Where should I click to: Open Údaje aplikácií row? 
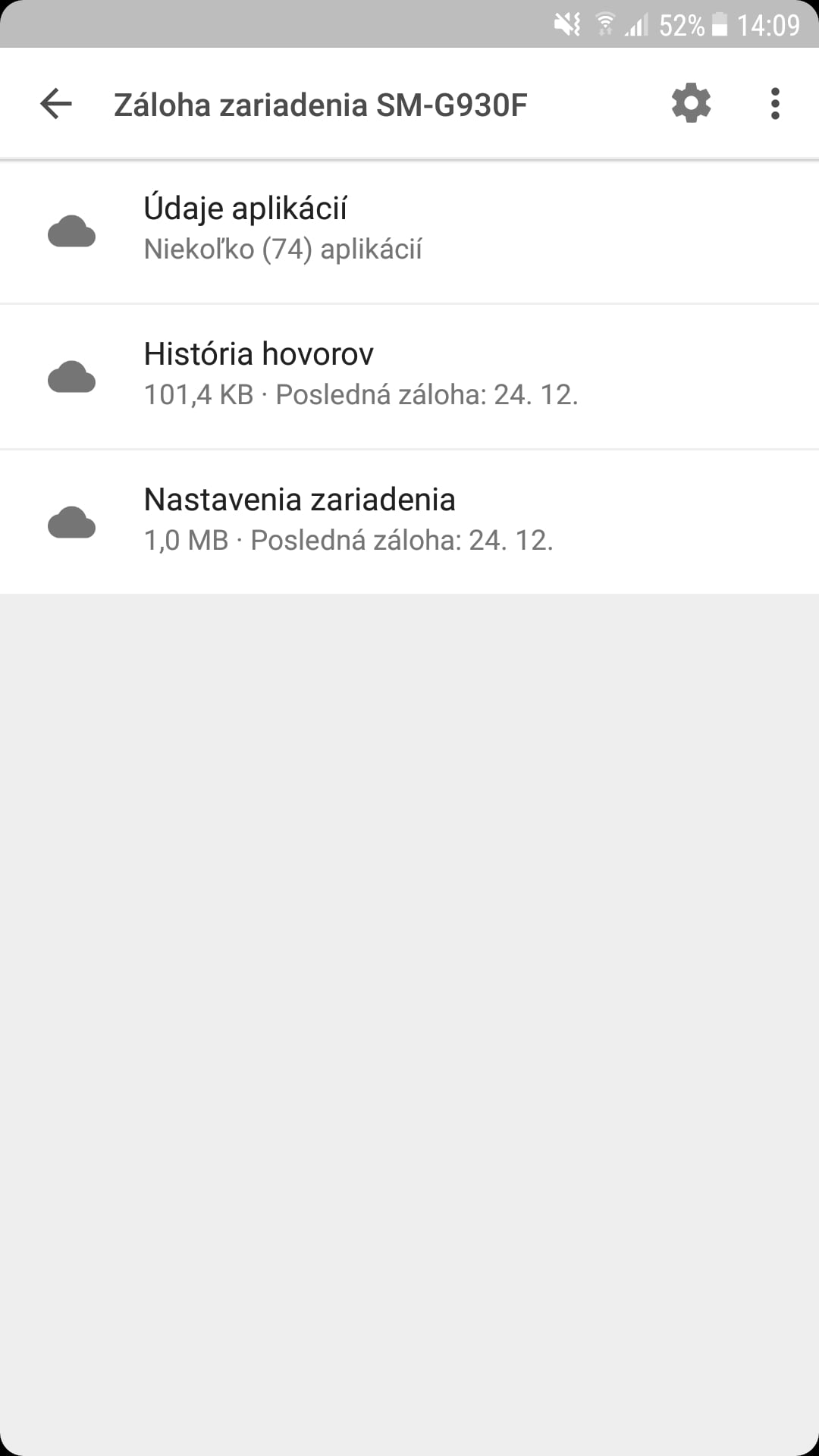click(x=409, y=231)
